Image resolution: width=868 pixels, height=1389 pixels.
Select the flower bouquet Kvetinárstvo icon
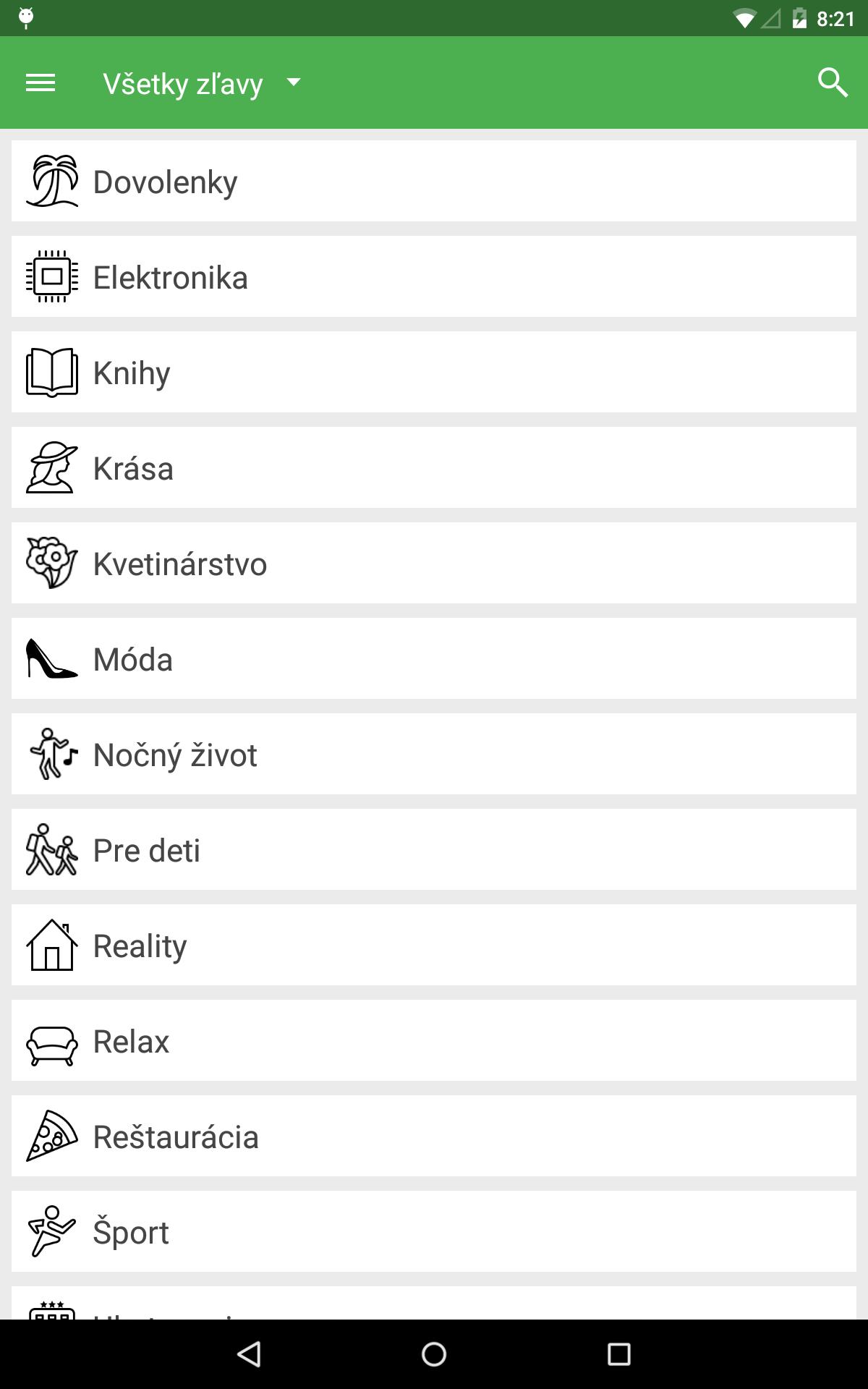pyautogui.click(x=52, y=563)
